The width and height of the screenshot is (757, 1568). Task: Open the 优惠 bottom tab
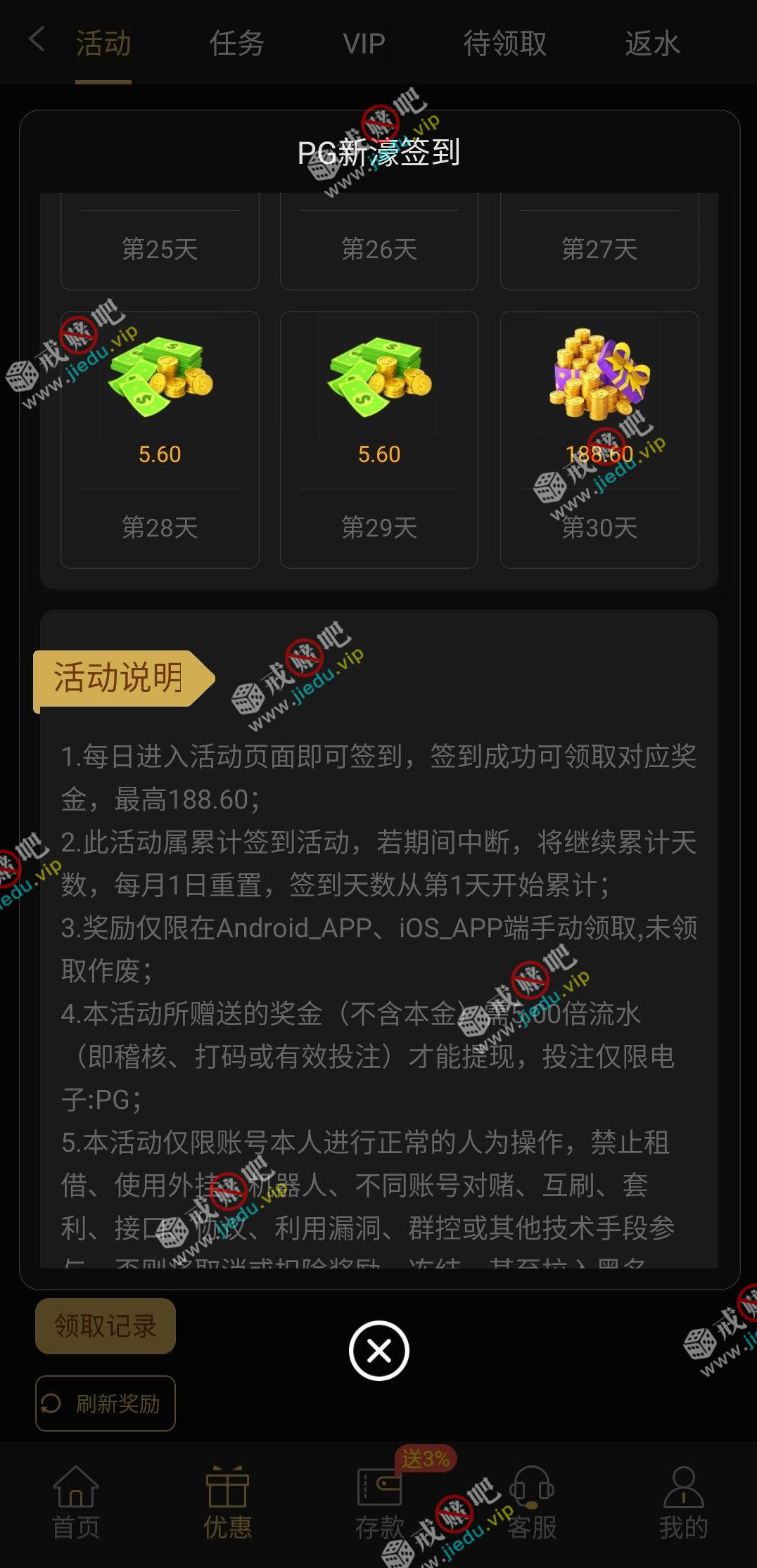coord(227,1502)
